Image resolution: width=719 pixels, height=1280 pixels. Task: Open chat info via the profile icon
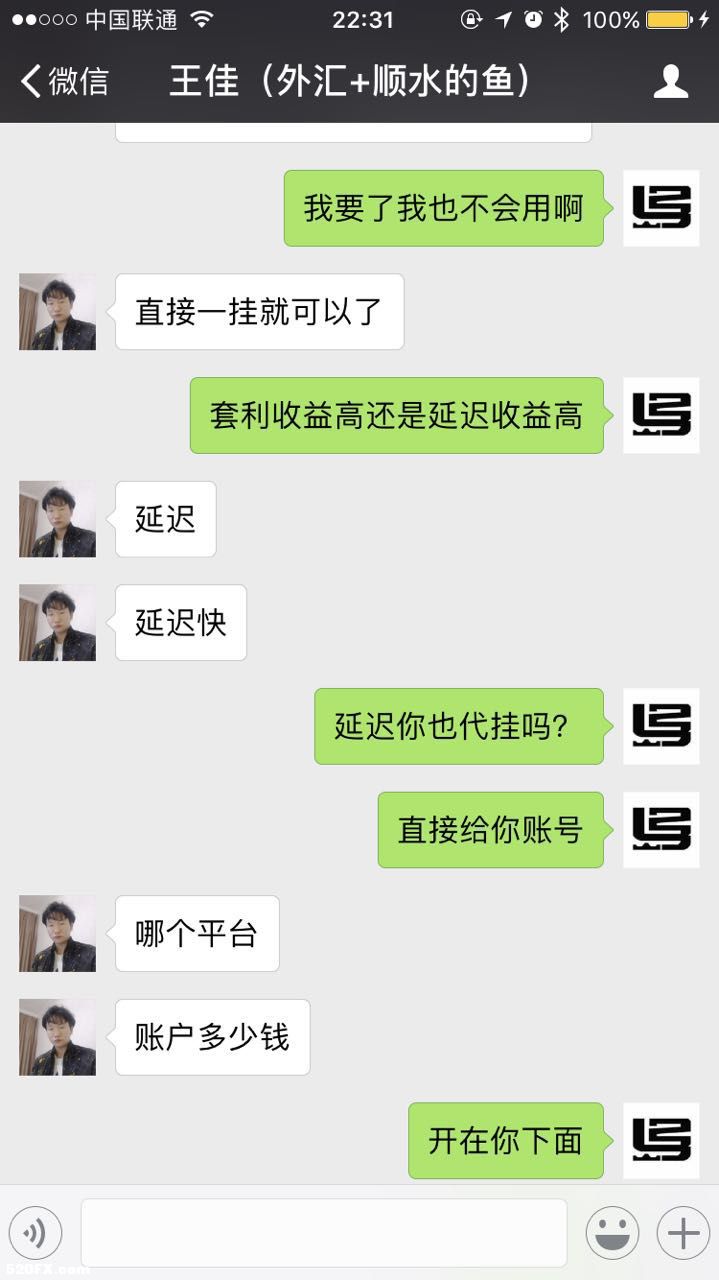[671, 81]
